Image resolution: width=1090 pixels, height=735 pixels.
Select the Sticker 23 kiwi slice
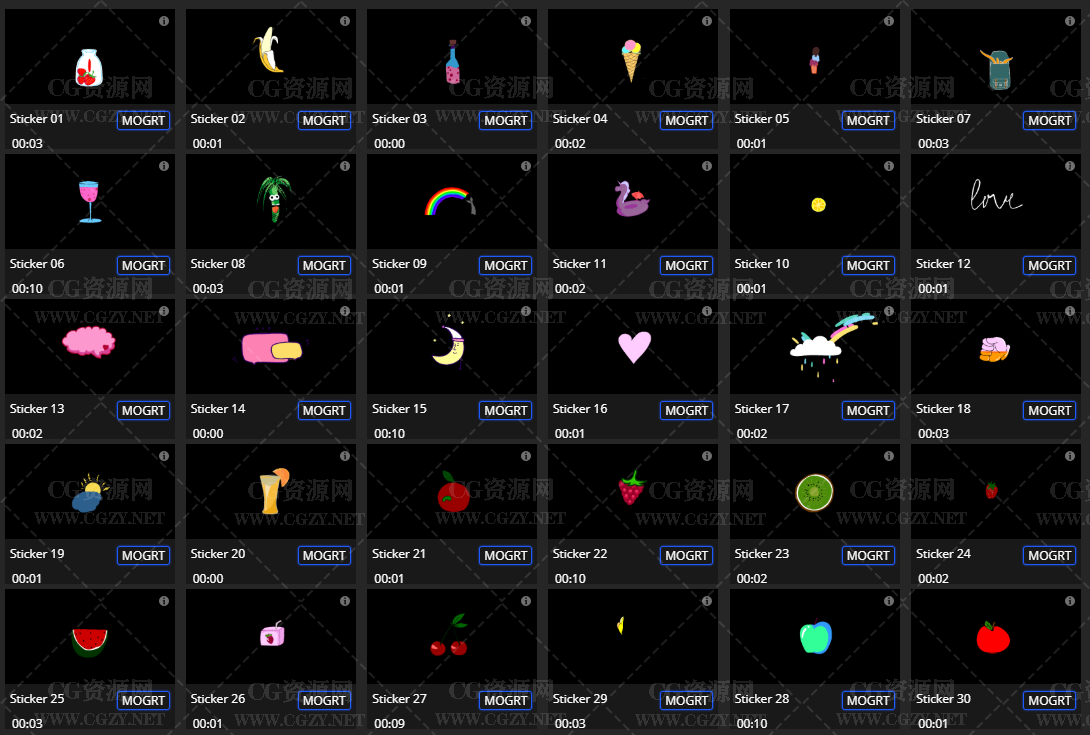[814, 492]
